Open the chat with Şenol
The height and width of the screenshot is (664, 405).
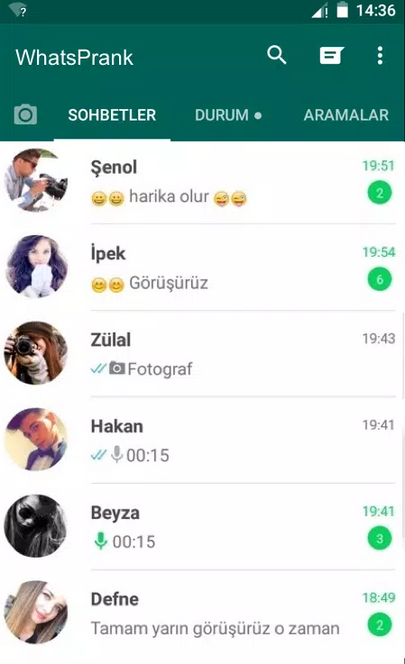[x=202, y=182]
